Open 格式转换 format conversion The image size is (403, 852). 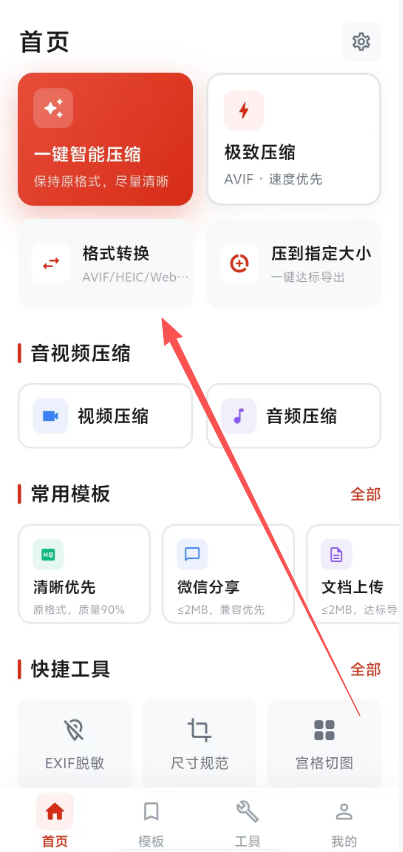point(105,264)
